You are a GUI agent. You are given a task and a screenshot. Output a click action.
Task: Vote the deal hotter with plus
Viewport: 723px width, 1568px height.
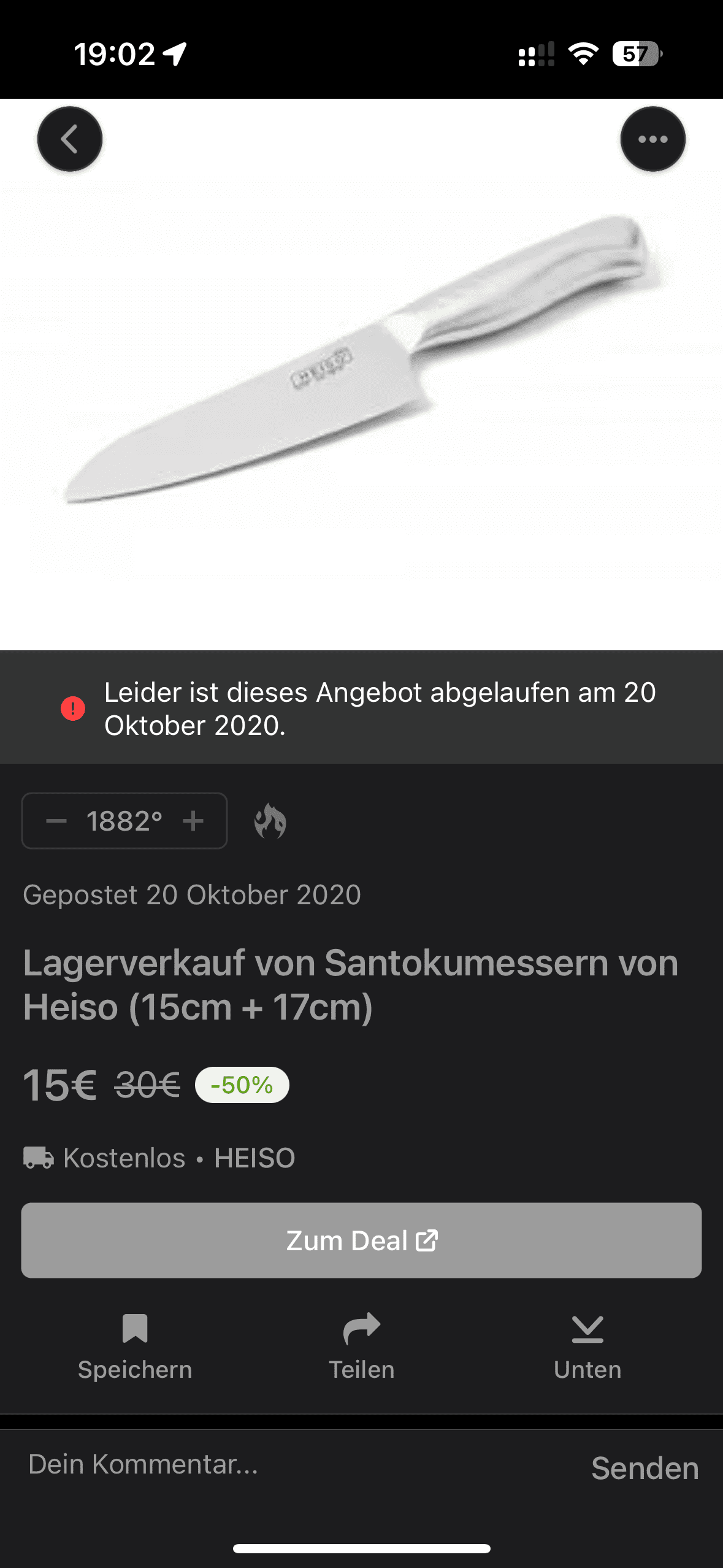193,821
